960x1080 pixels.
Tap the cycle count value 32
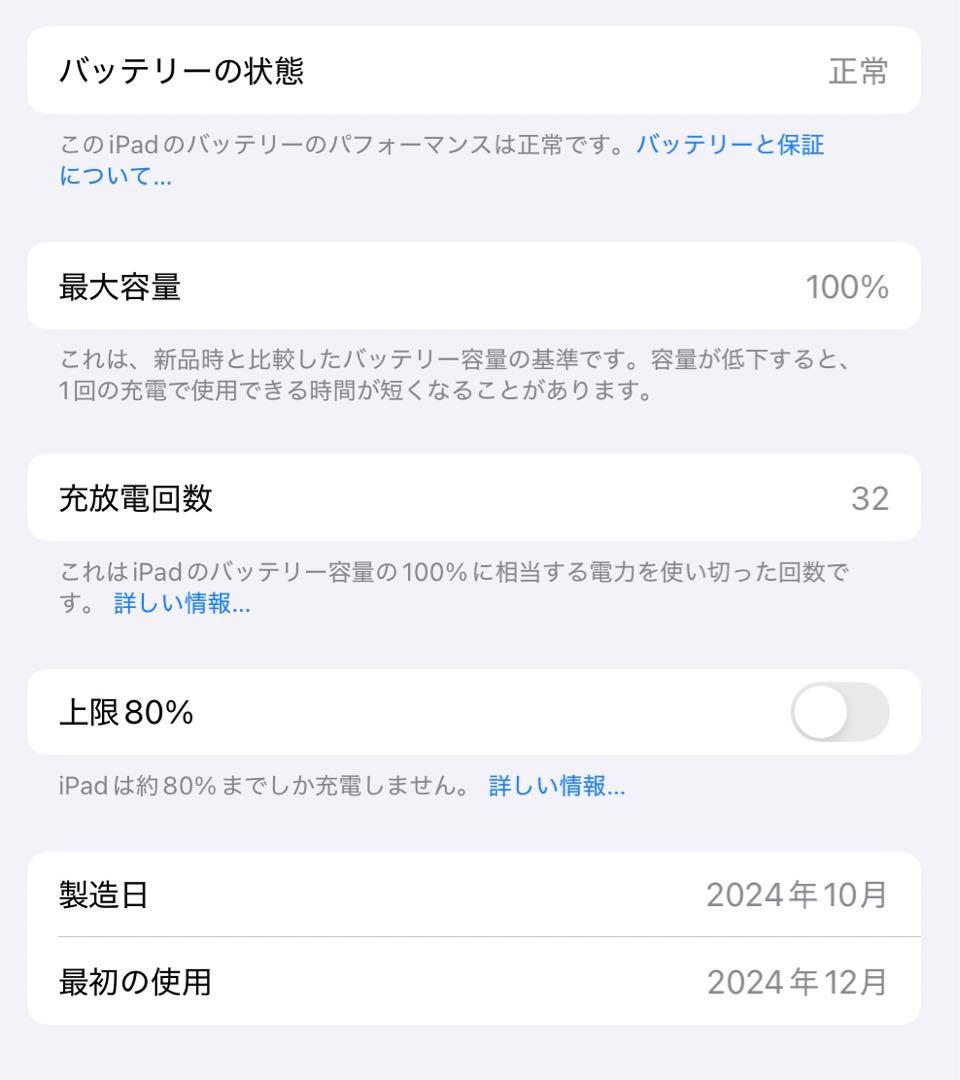point(872,497)
